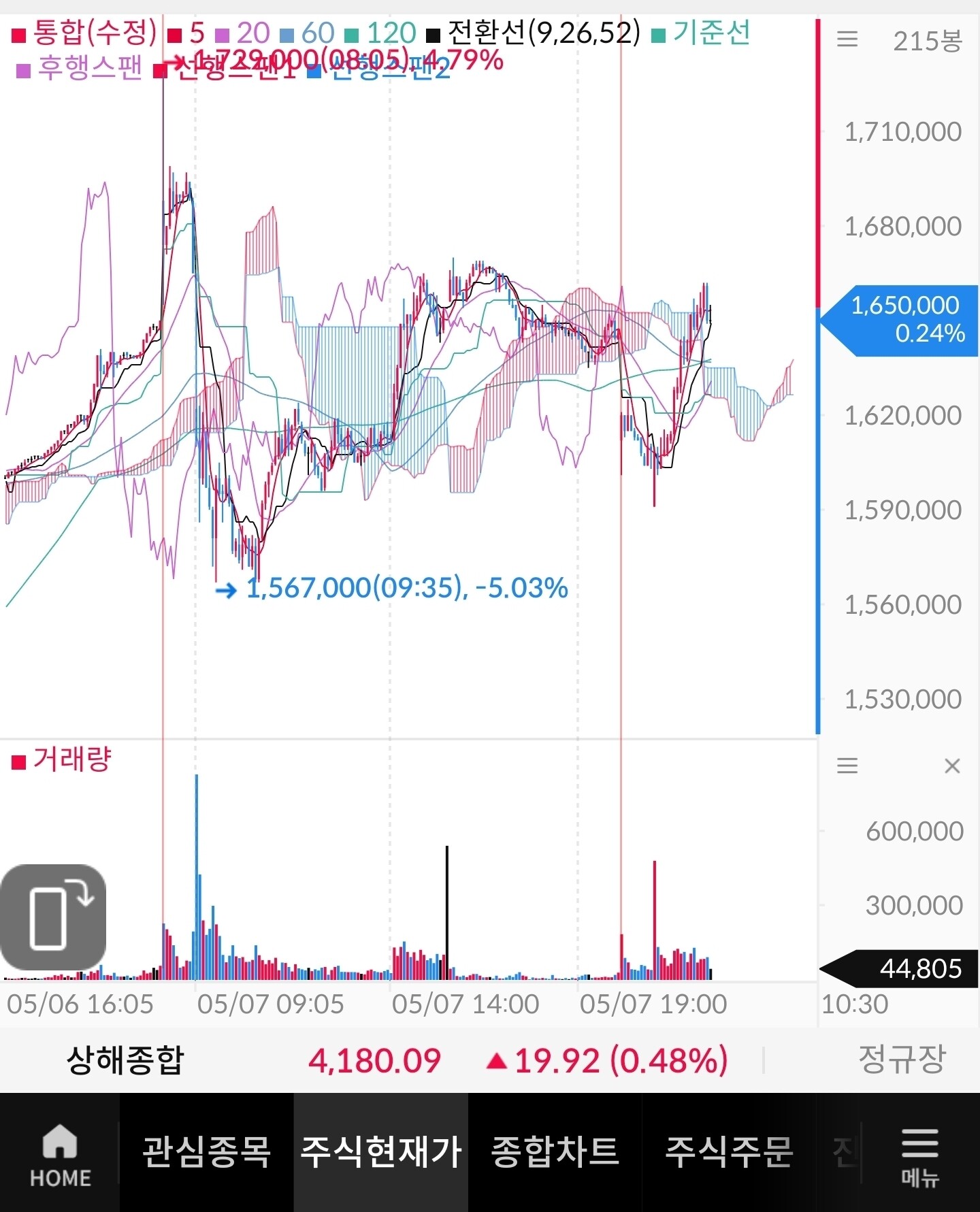
Task: Open the volume panel settings menu
Action: (847, 766)
